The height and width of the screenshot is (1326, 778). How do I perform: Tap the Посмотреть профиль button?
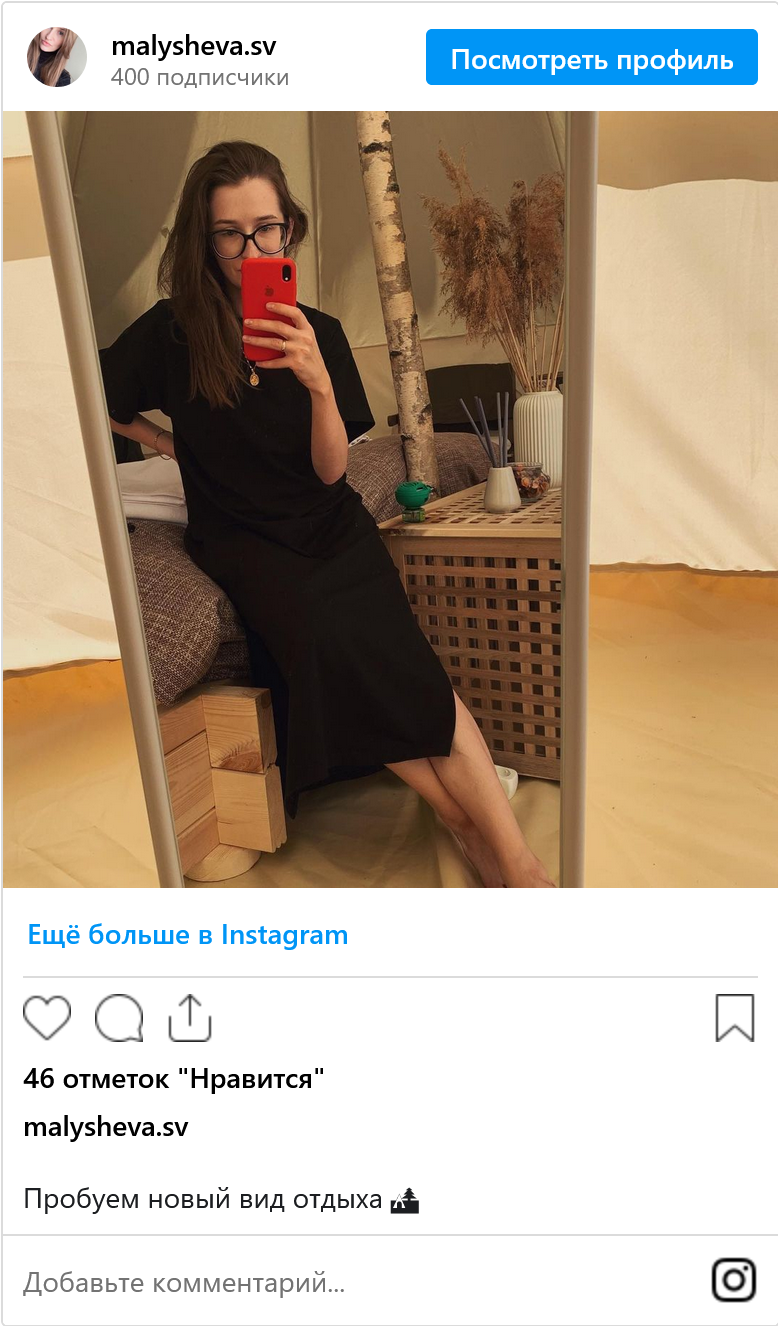click(x=591, y=58)
